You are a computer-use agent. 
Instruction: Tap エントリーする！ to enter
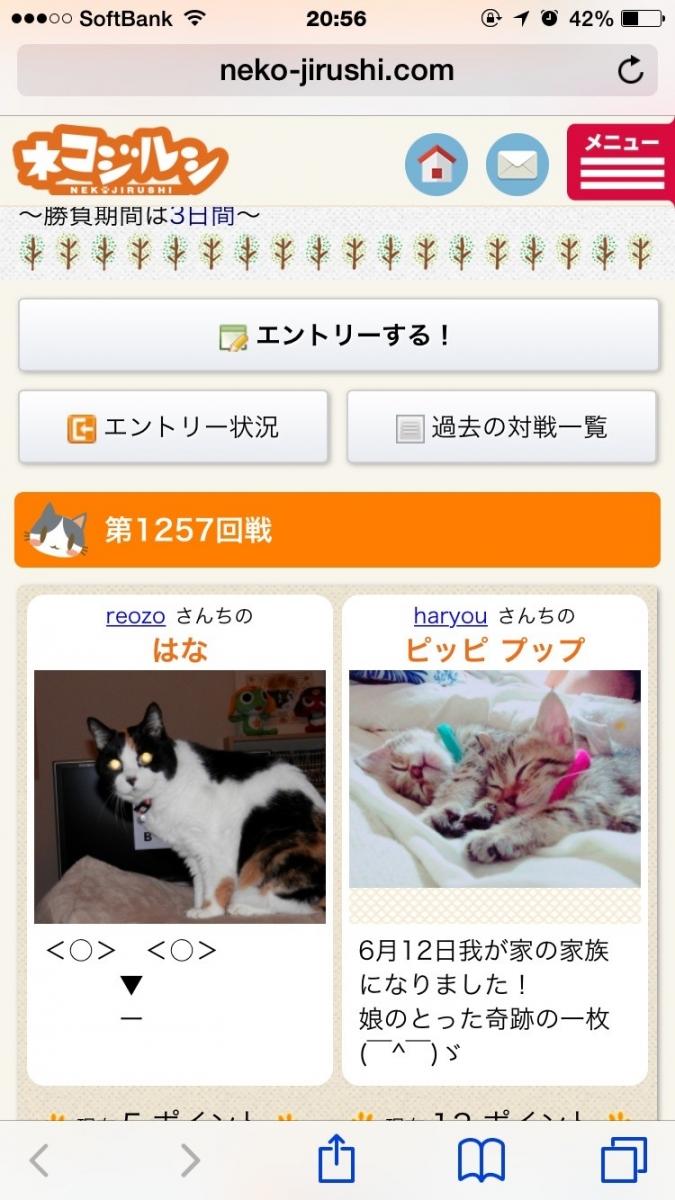pyautogui.click(x=339, y=335)
